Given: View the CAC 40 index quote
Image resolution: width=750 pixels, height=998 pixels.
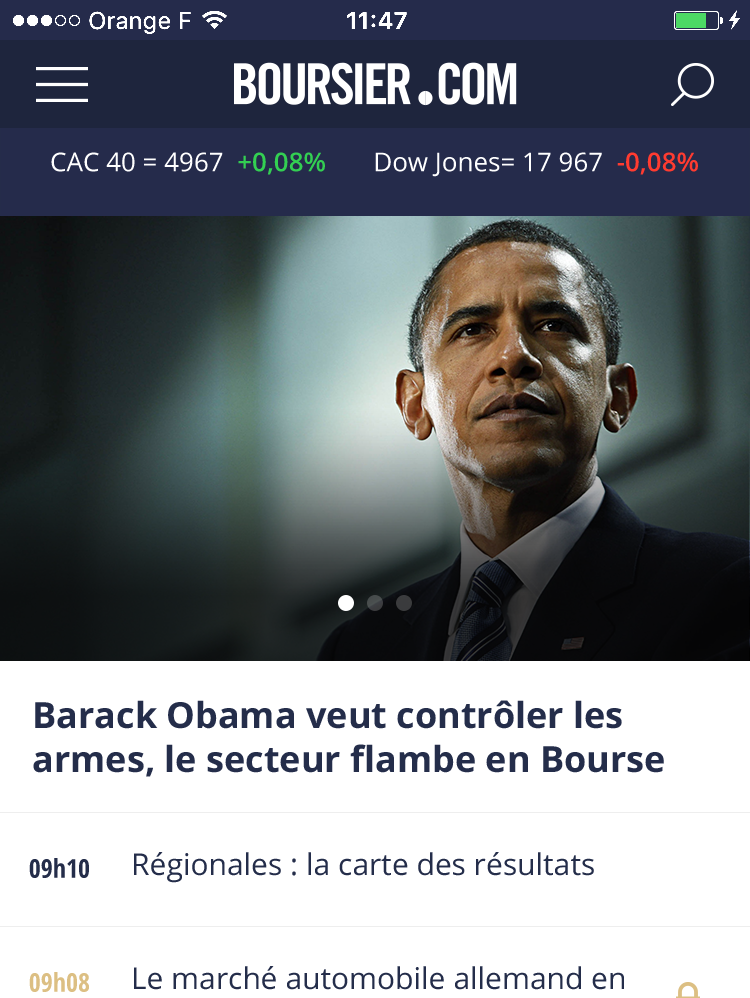Looking at the screenshot, I should [x=188, y=163].
